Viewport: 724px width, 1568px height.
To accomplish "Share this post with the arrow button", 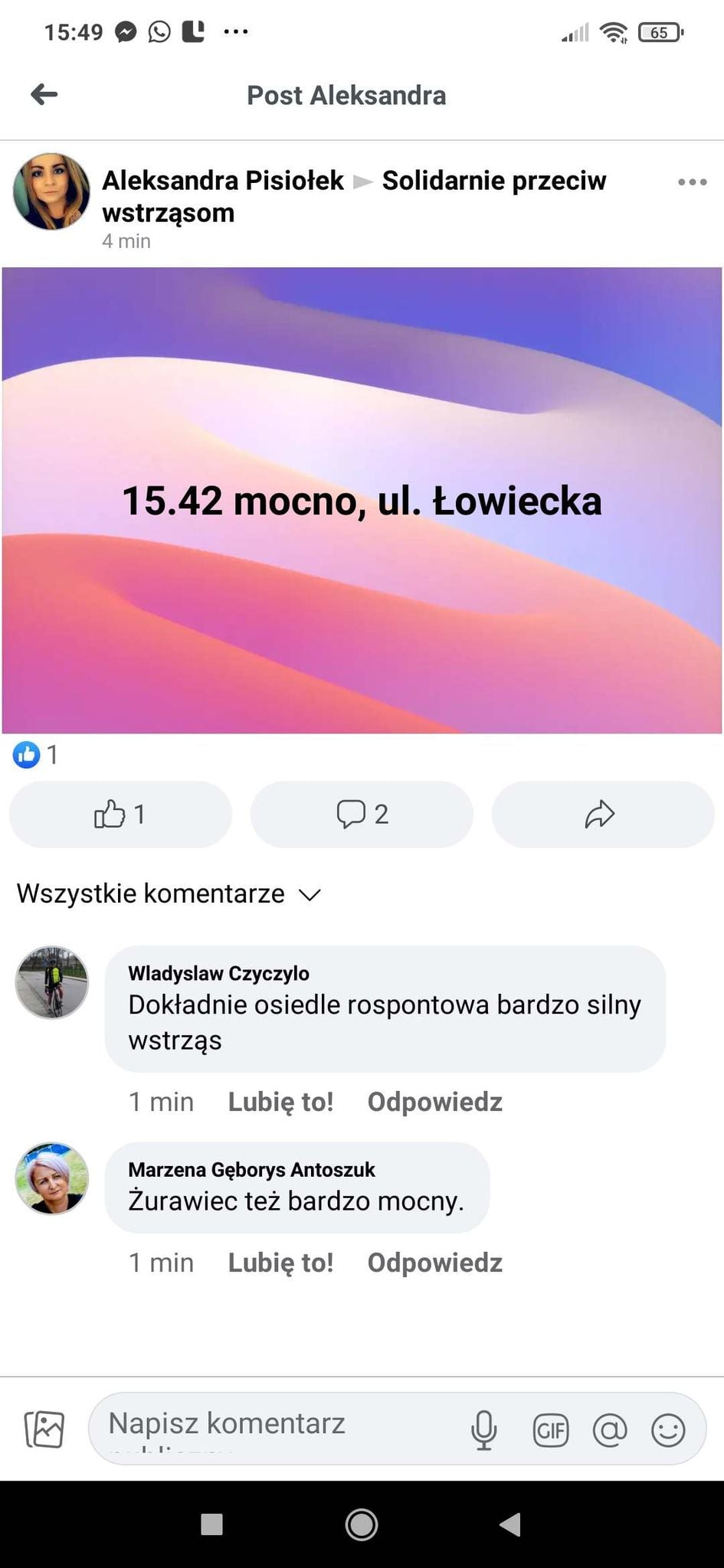I will [x=602, y=814].
